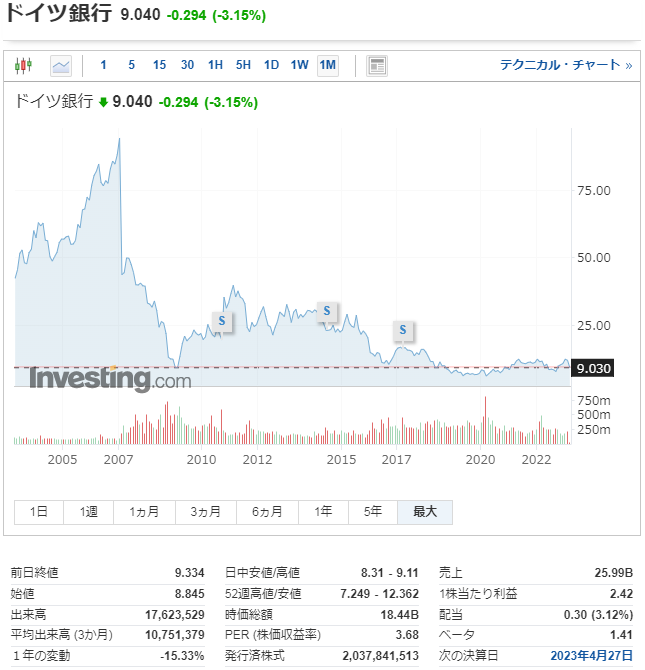Select the 30 minute interval

[x=187, y=66]
